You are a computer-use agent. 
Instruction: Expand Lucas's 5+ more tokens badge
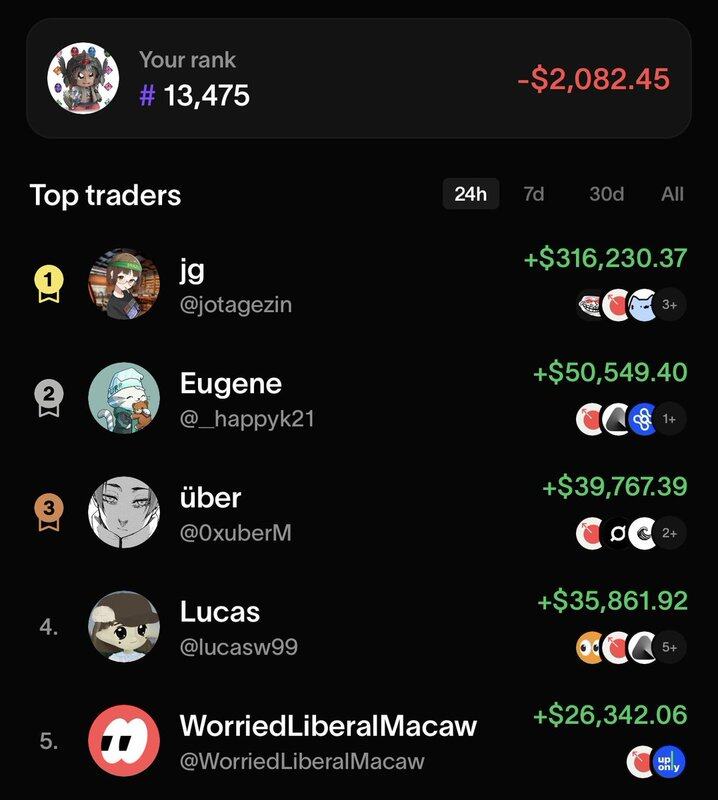point(670,648)
